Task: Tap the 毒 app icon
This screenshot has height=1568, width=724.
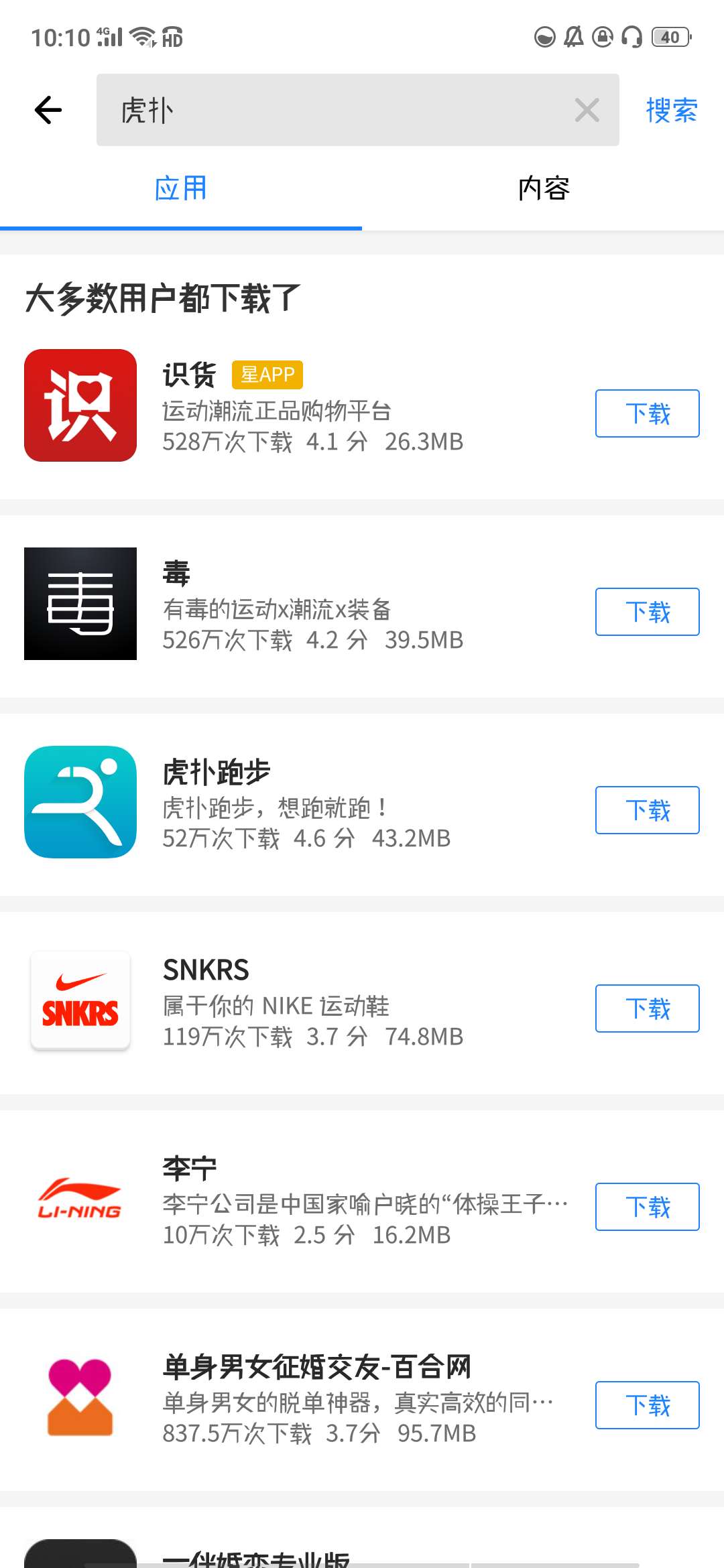Action: click(x=80, y=604)
